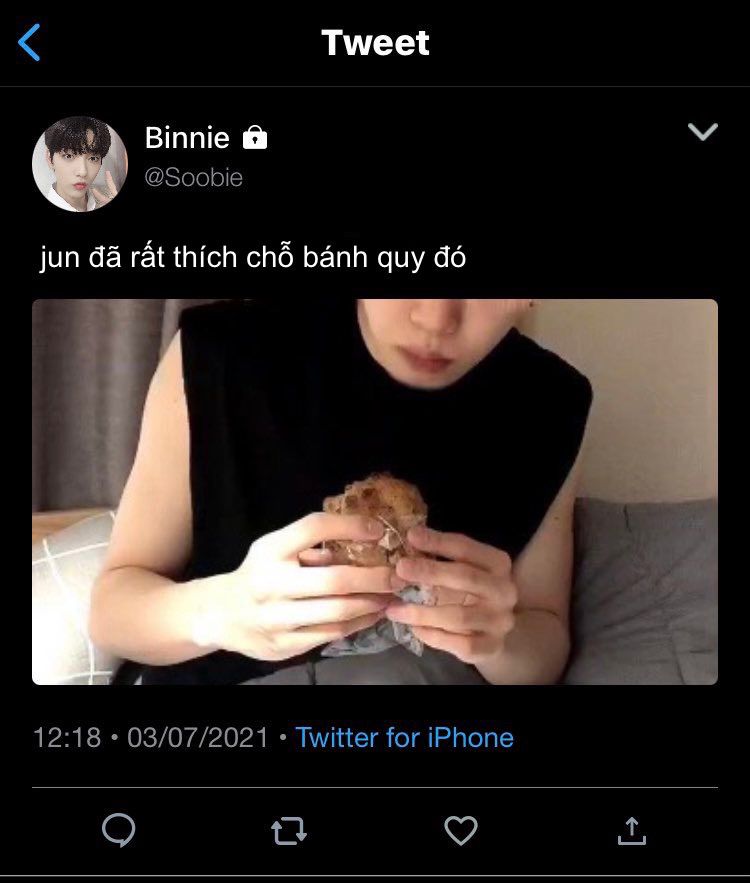Go back using the top-left arrow
This screenshot has height=883, width=750.
coord(30,43)
